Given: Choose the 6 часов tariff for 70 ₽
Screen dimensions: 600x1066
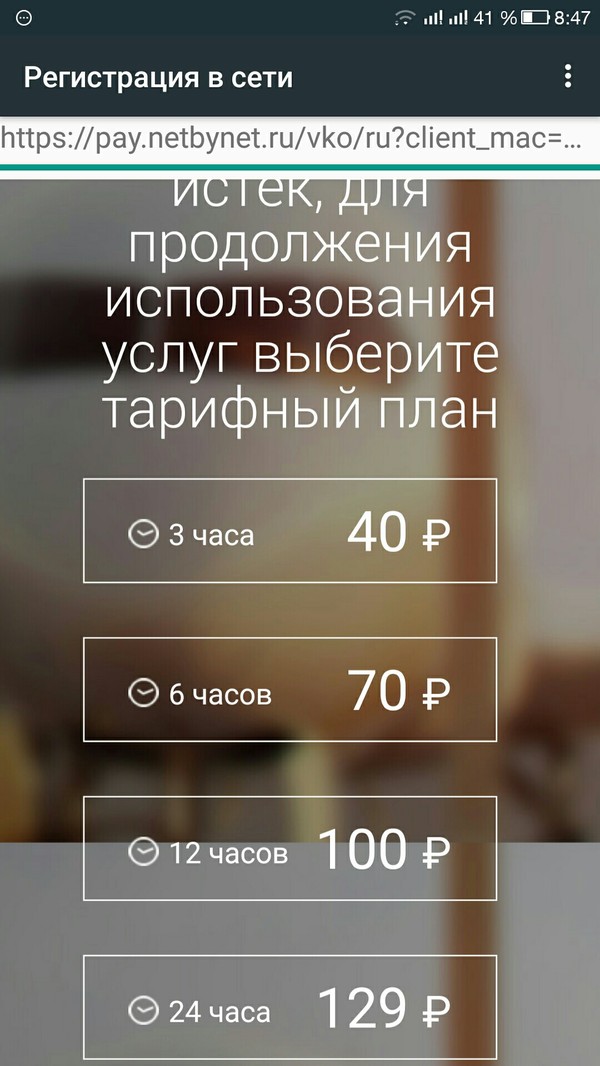Looking at the screenshot, I should coord(290,689).
